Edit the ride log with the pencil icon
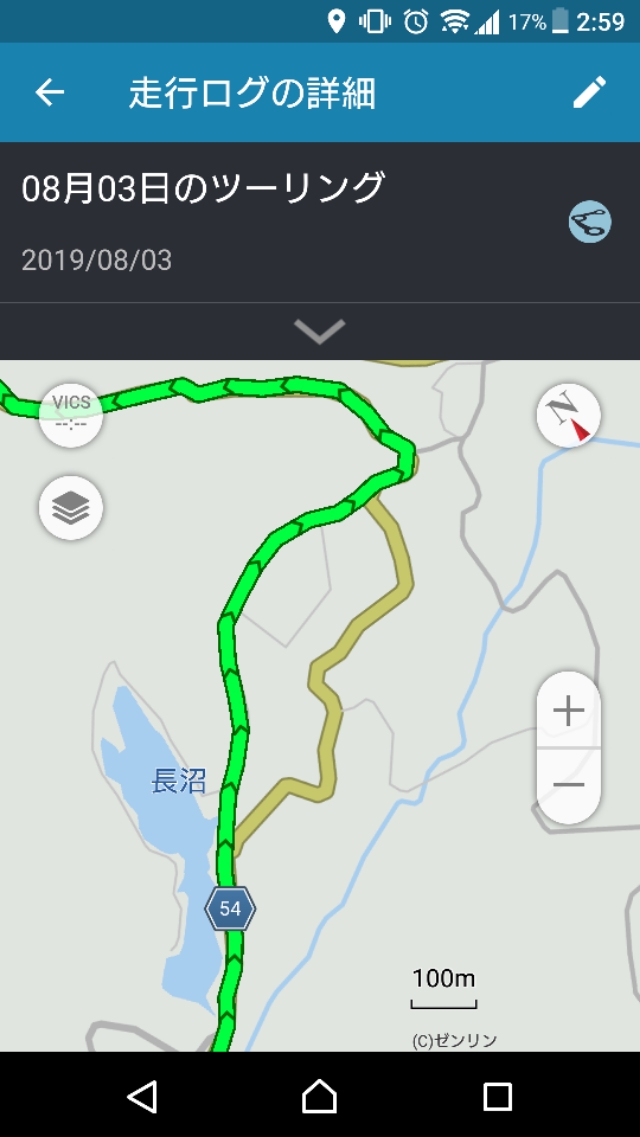Viewport: 640px width, 1137px height. point(589,93)
